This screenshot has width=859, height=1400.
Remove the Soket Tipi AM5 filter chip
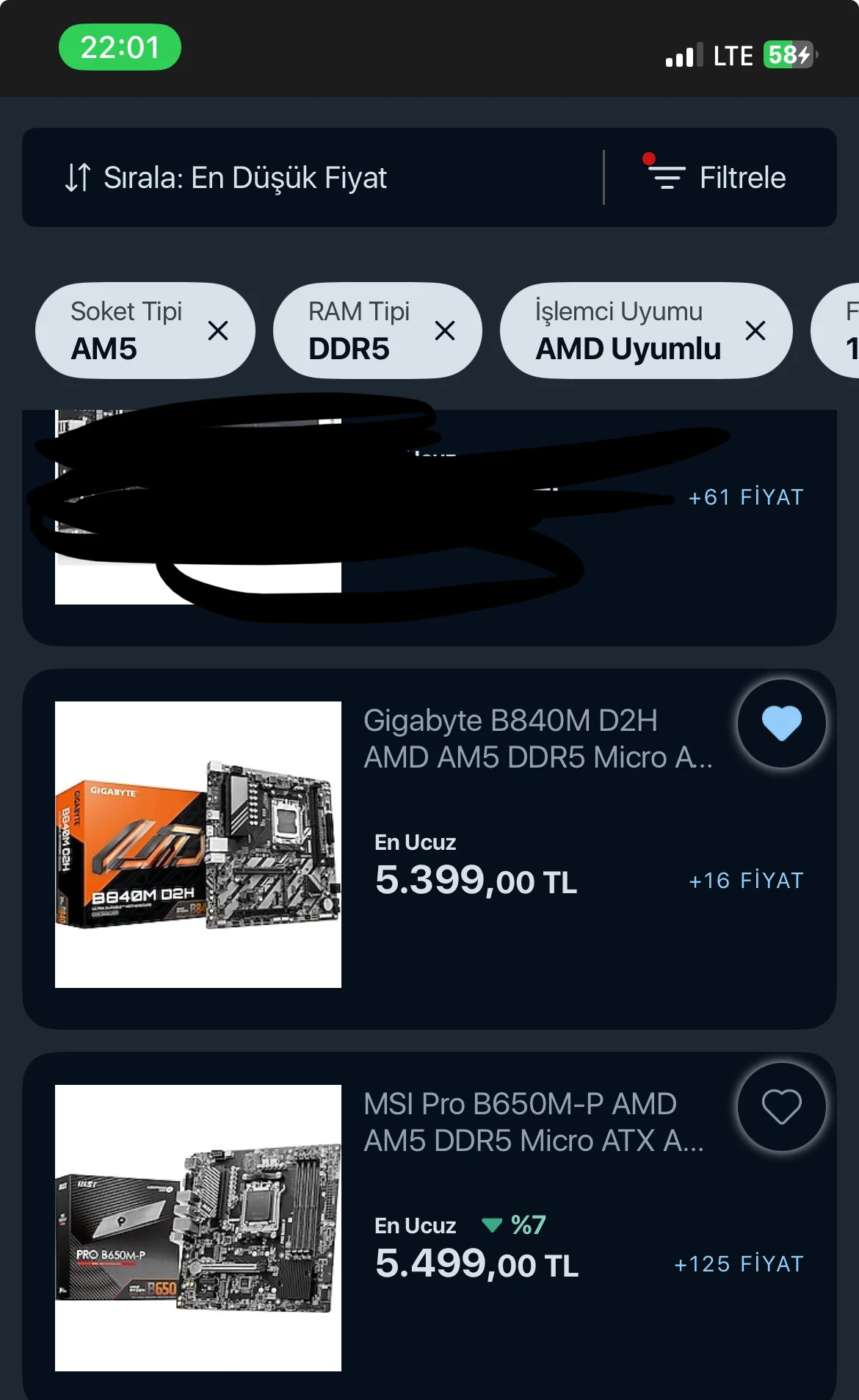tap(218, 331)
